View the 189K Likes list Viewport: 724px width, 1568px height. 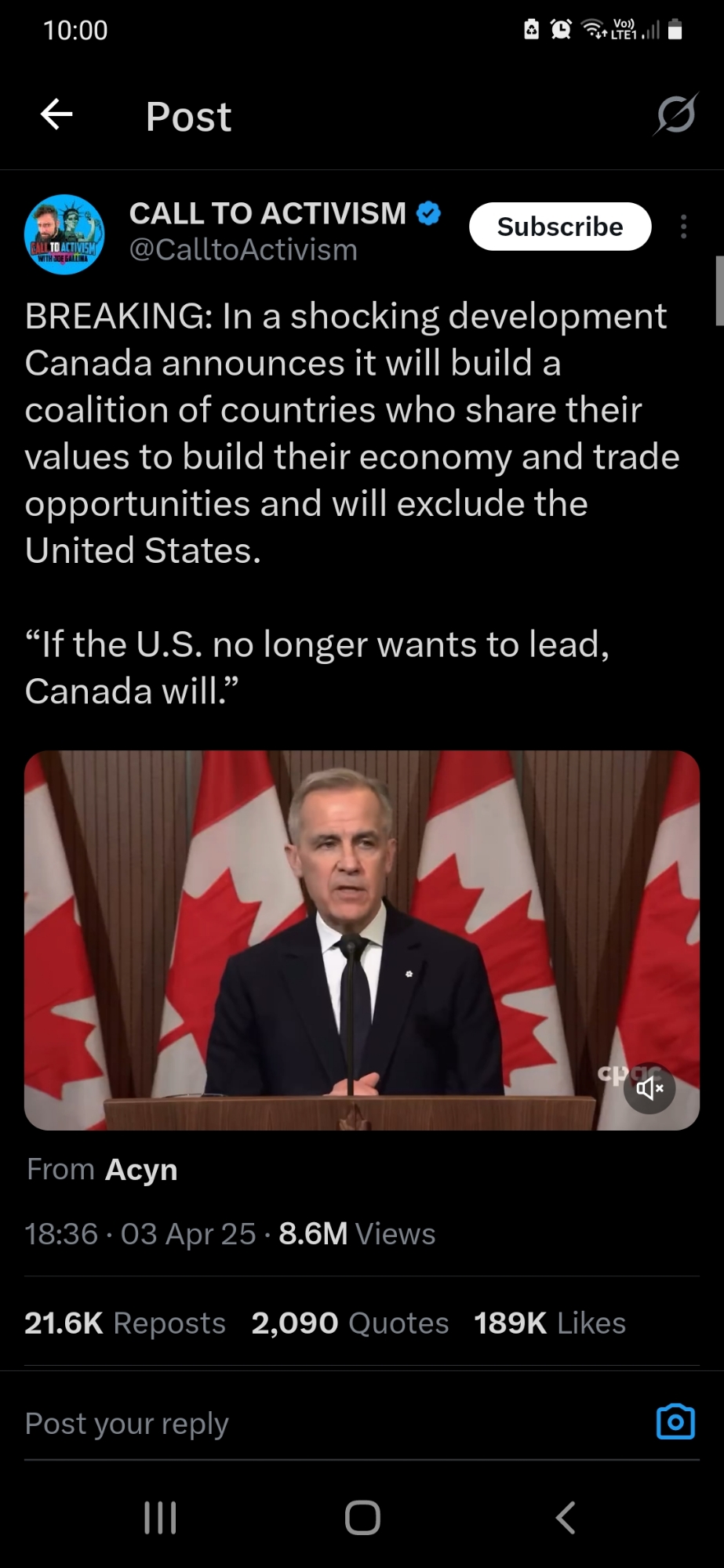tap(550, 1323)
